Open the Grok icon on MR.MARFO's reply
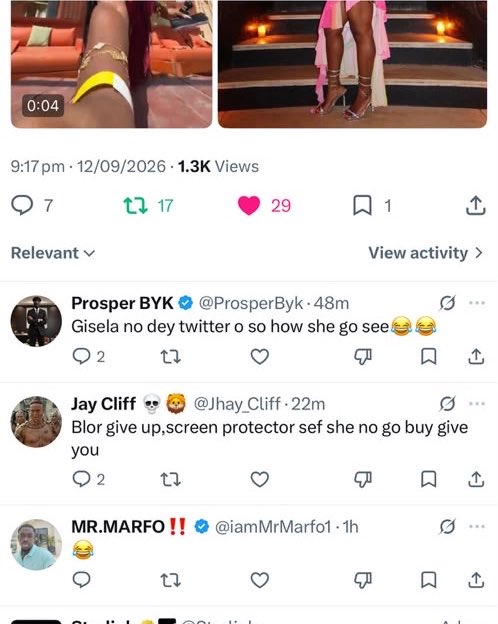The width and height of the screenshot is (498, 624). pyautogui.click(x=447, y=527)
